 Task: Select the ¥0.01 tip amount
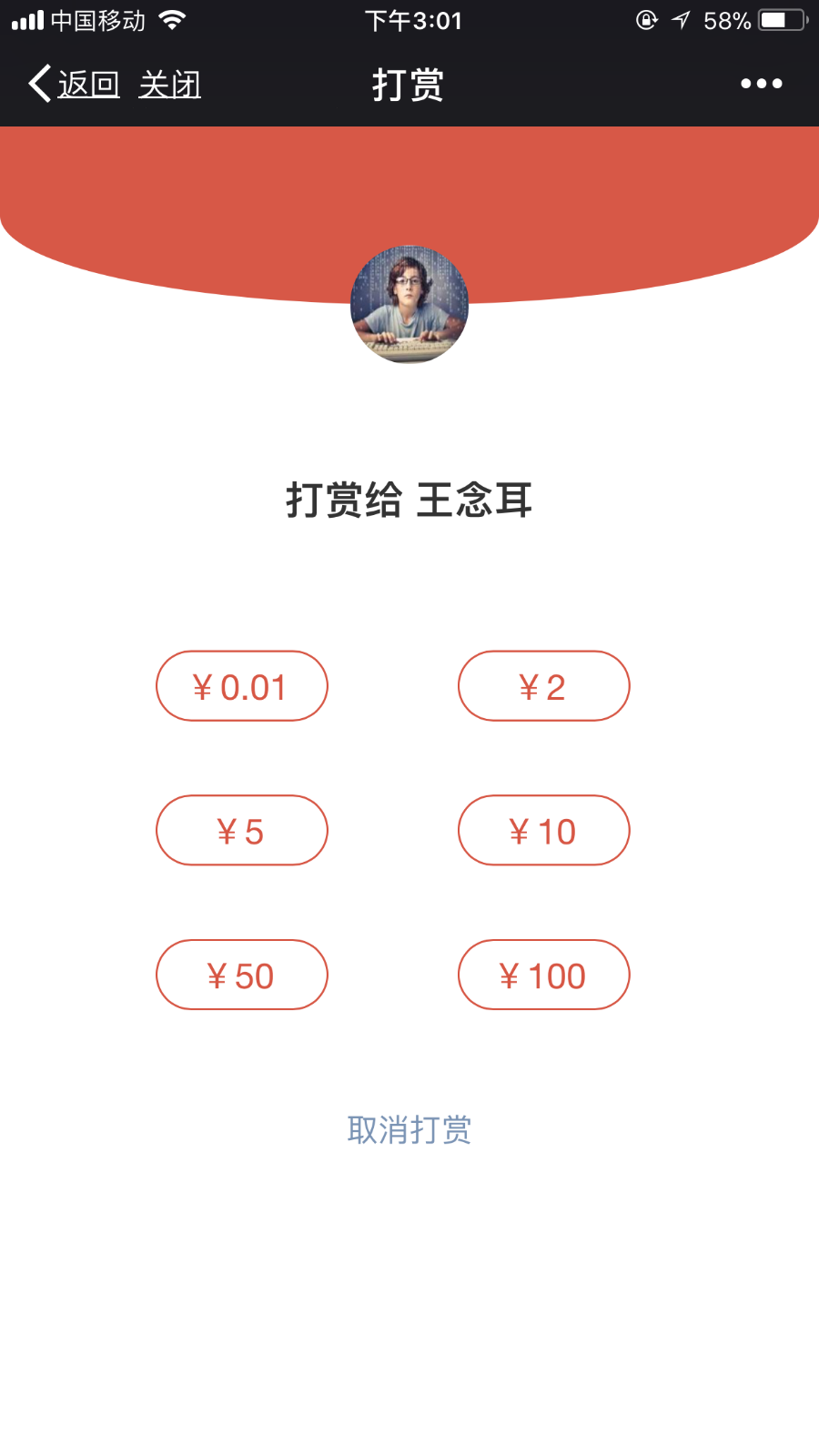click(x=241, y=686)
